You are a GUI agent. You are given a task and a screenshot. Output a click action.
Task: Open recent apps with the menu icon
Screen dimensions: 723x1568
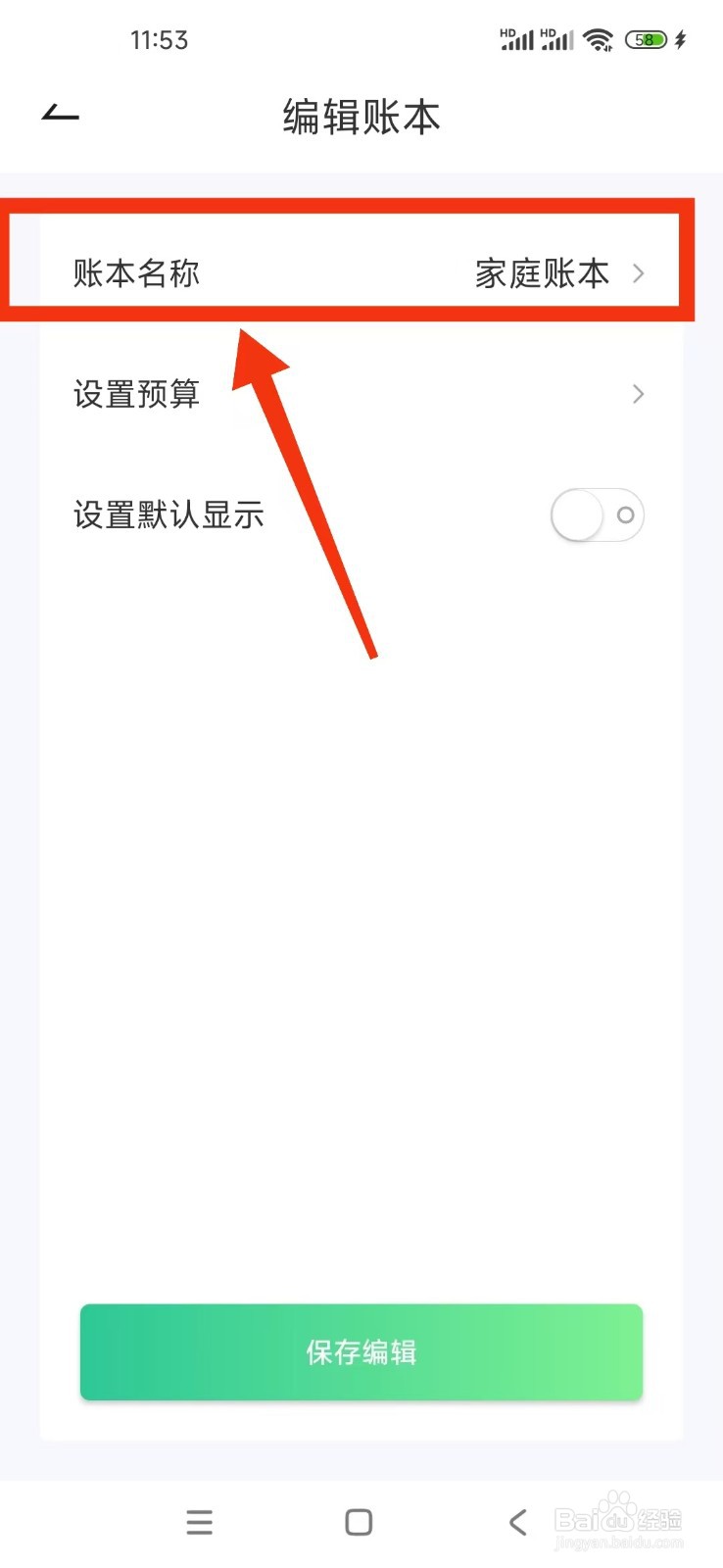click(199, 1522)
